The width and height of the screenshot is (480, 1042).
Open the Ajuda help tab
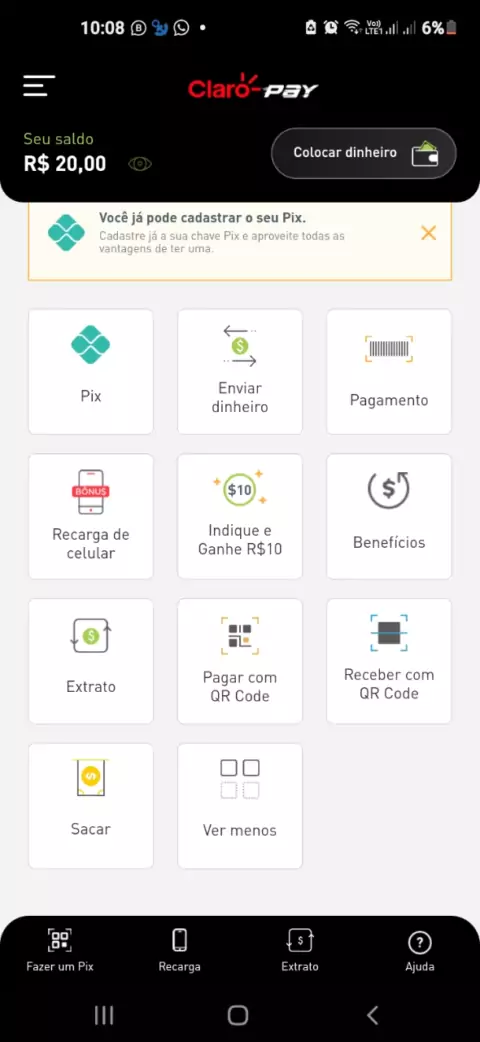(420, 950)
